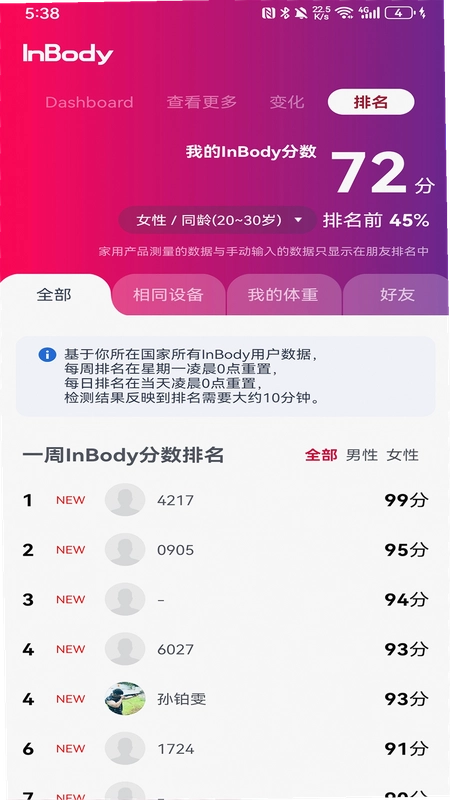Switch to the 变化 tab
Viewport: 450px width, 800px height.
tap(287, 102)
